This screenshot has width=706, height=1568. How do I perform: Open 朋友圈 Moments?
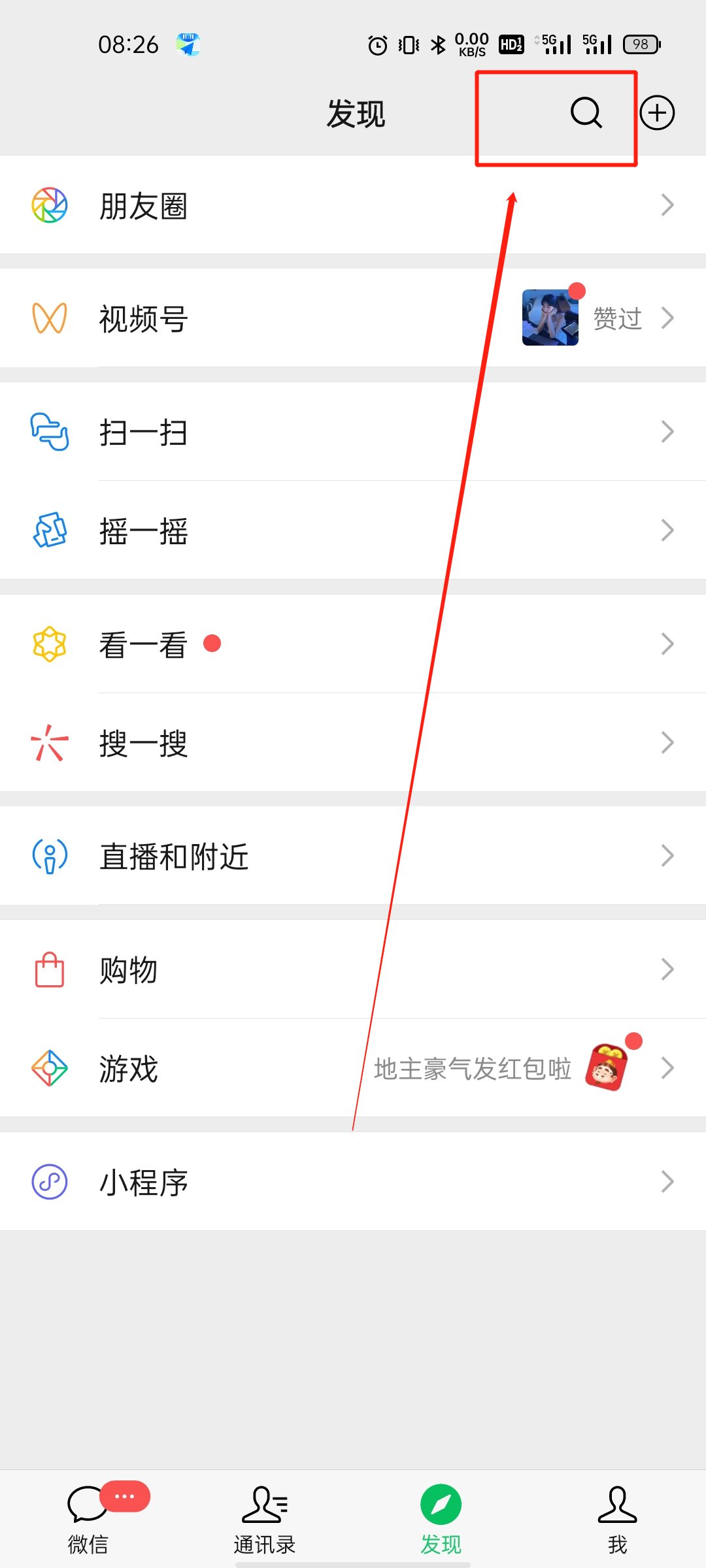353,206
